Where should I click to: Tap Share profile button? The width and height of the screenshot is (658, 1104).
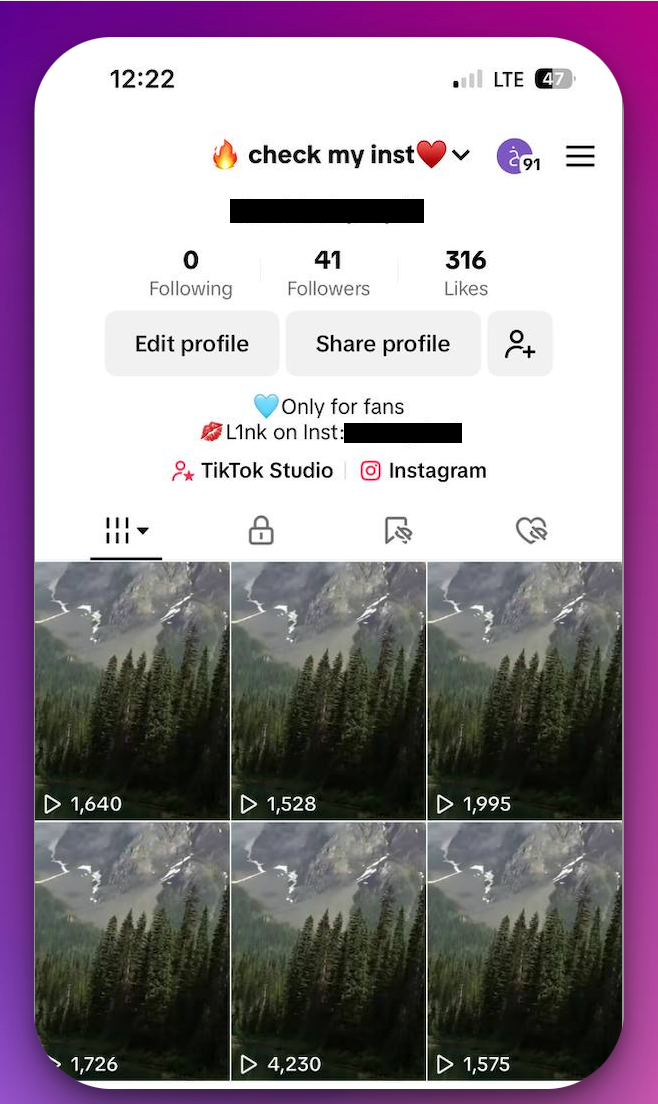click(x=383, y=344)
